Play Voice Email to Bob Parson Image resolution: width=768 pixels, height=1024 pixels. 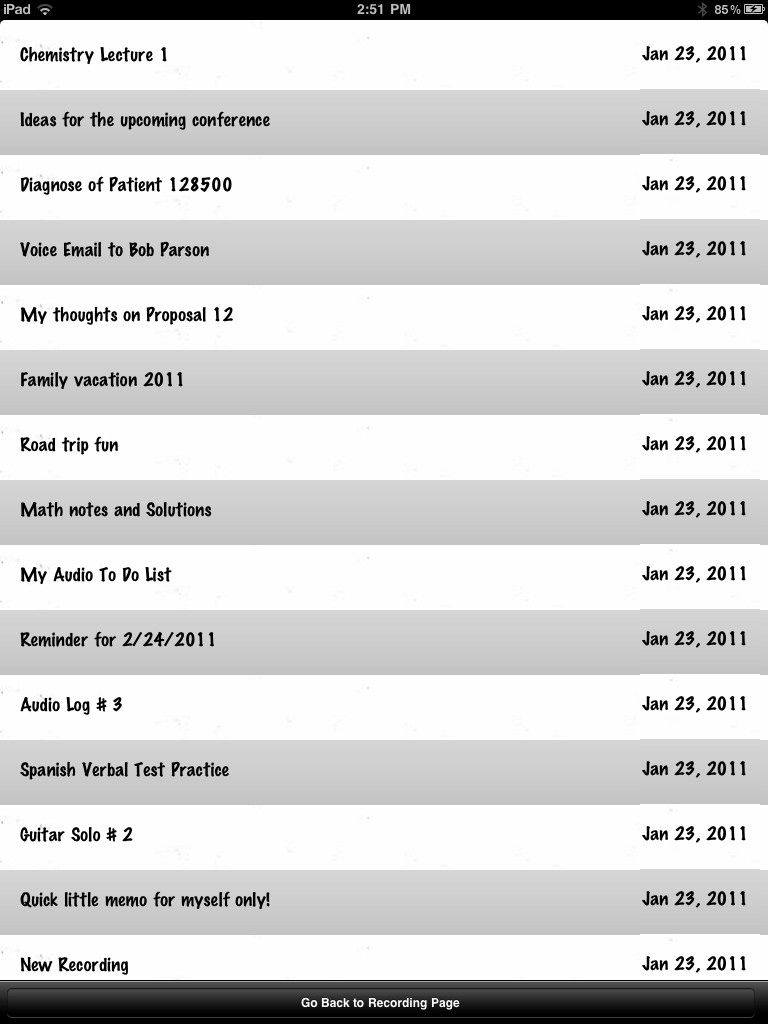[x=115, y=250]
